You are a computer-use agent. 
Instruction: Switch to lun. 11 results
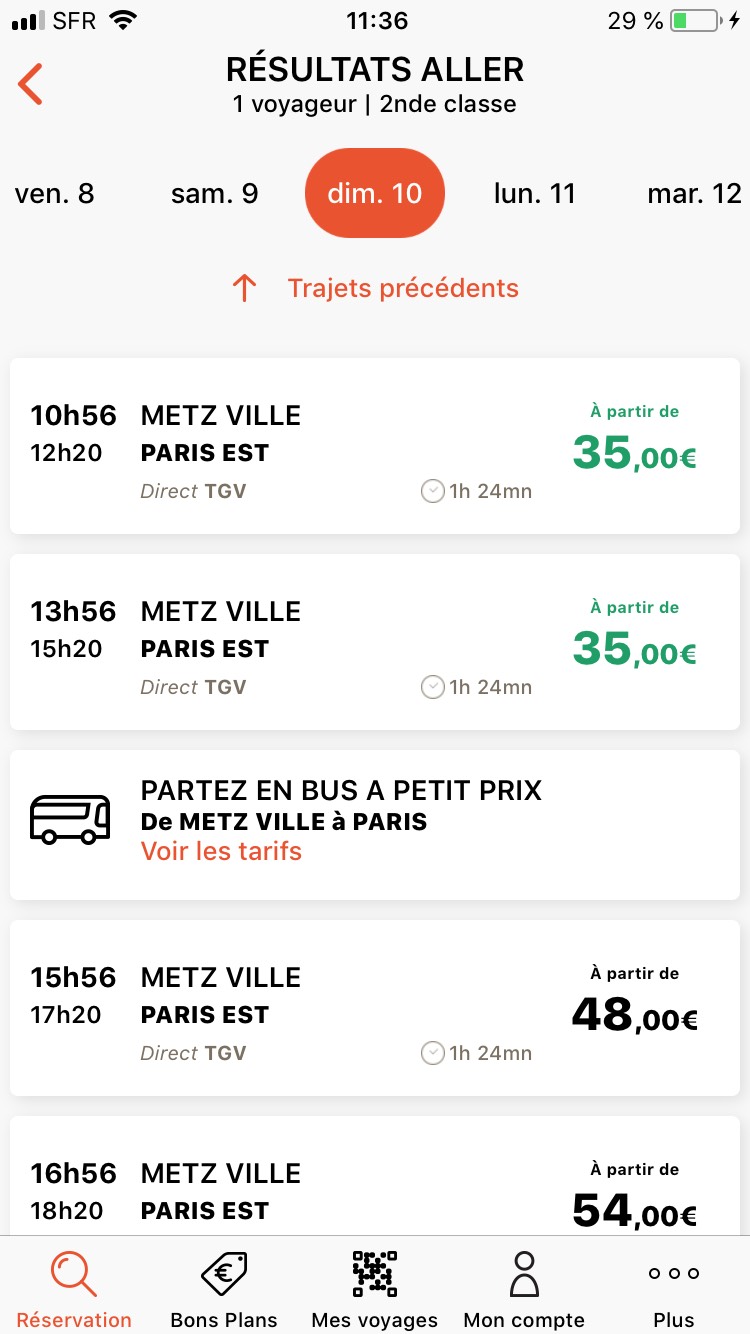[535, 193]
